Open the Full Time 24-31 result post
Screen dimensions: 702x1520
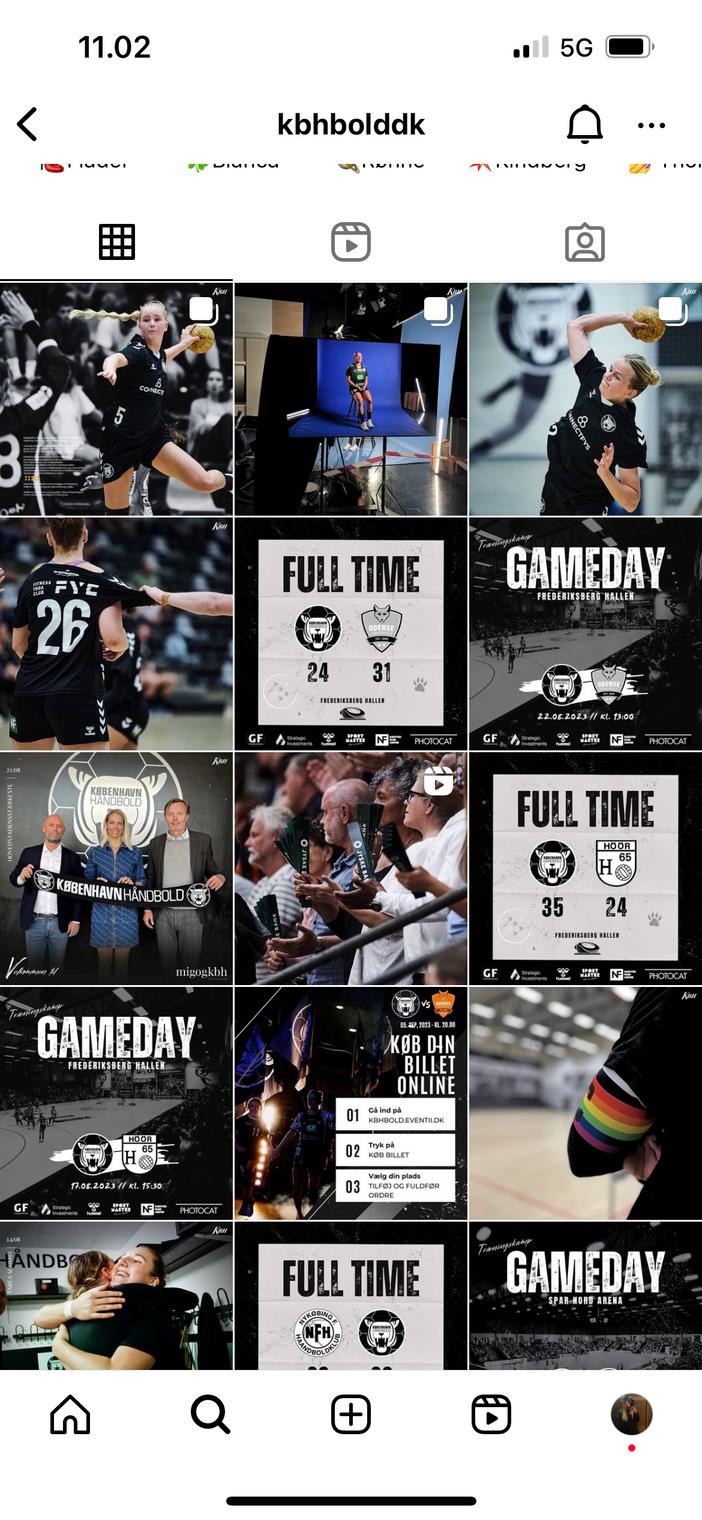tap(351, 633)
